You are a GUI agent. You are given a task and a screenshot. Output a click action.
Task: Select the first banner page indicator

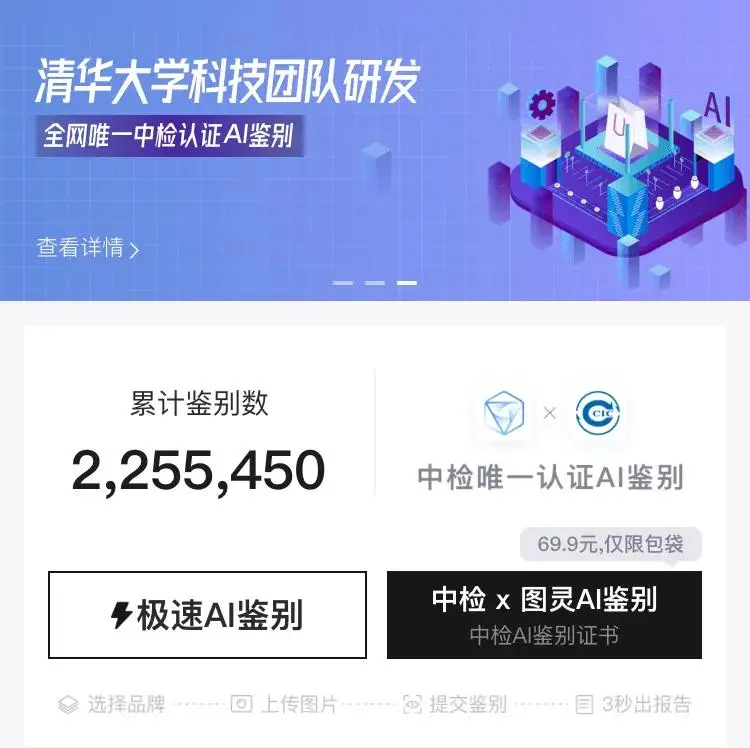coord(343,283)
